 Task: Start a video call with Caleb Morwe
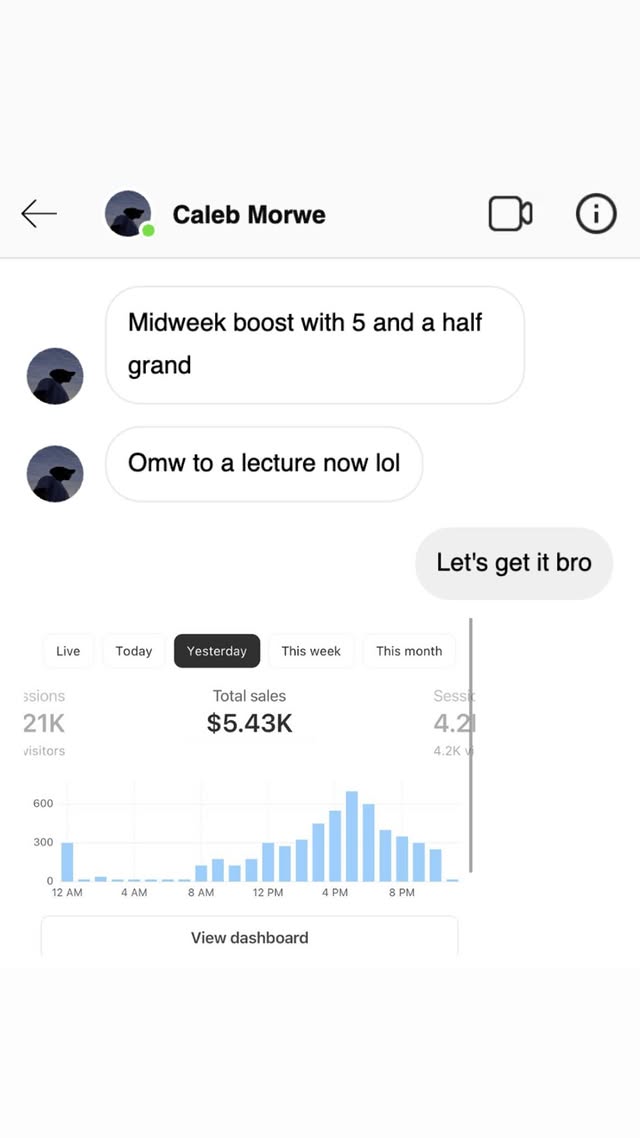[x=509, y=214]
